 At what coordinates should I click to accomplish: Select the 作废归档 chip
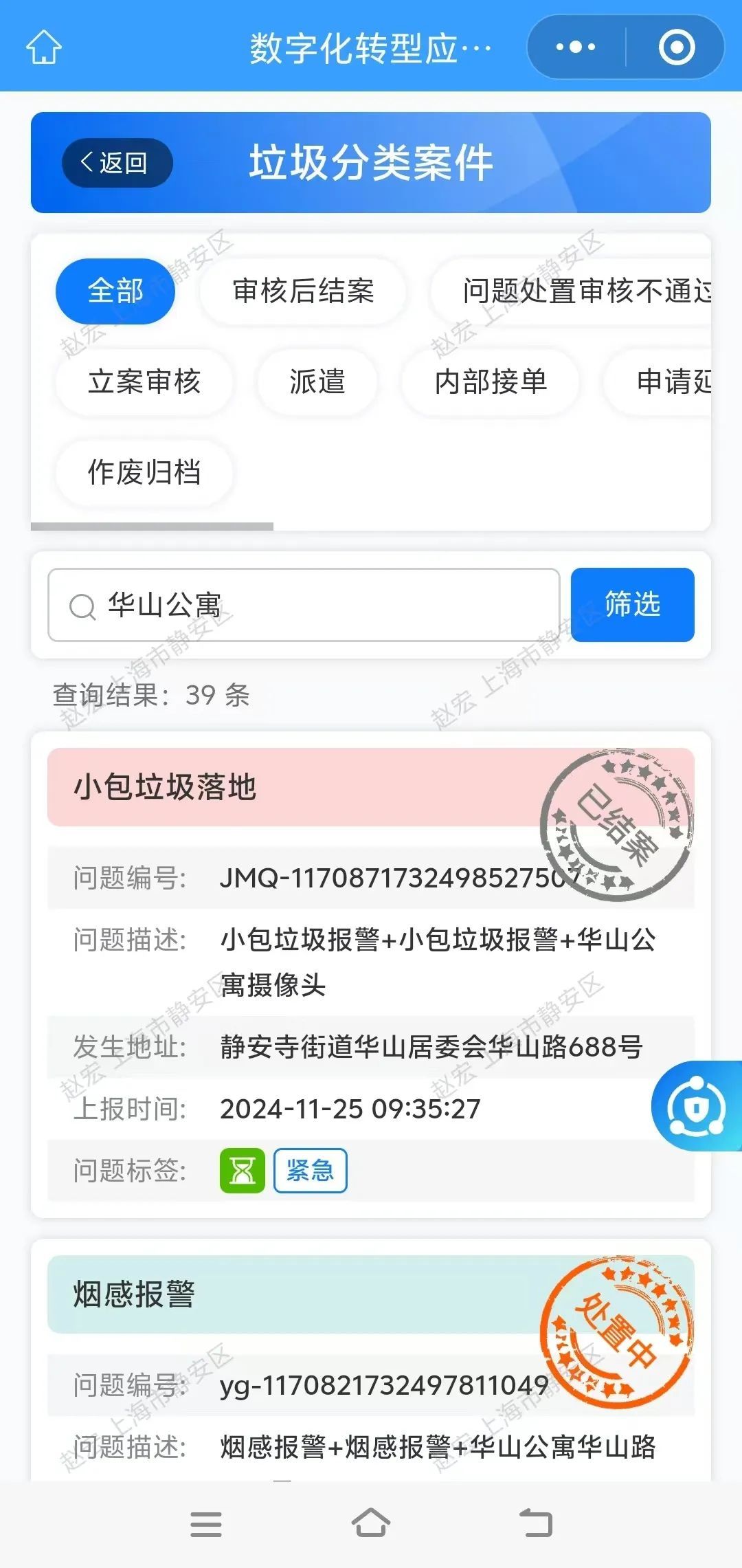(x=144, y=472)
